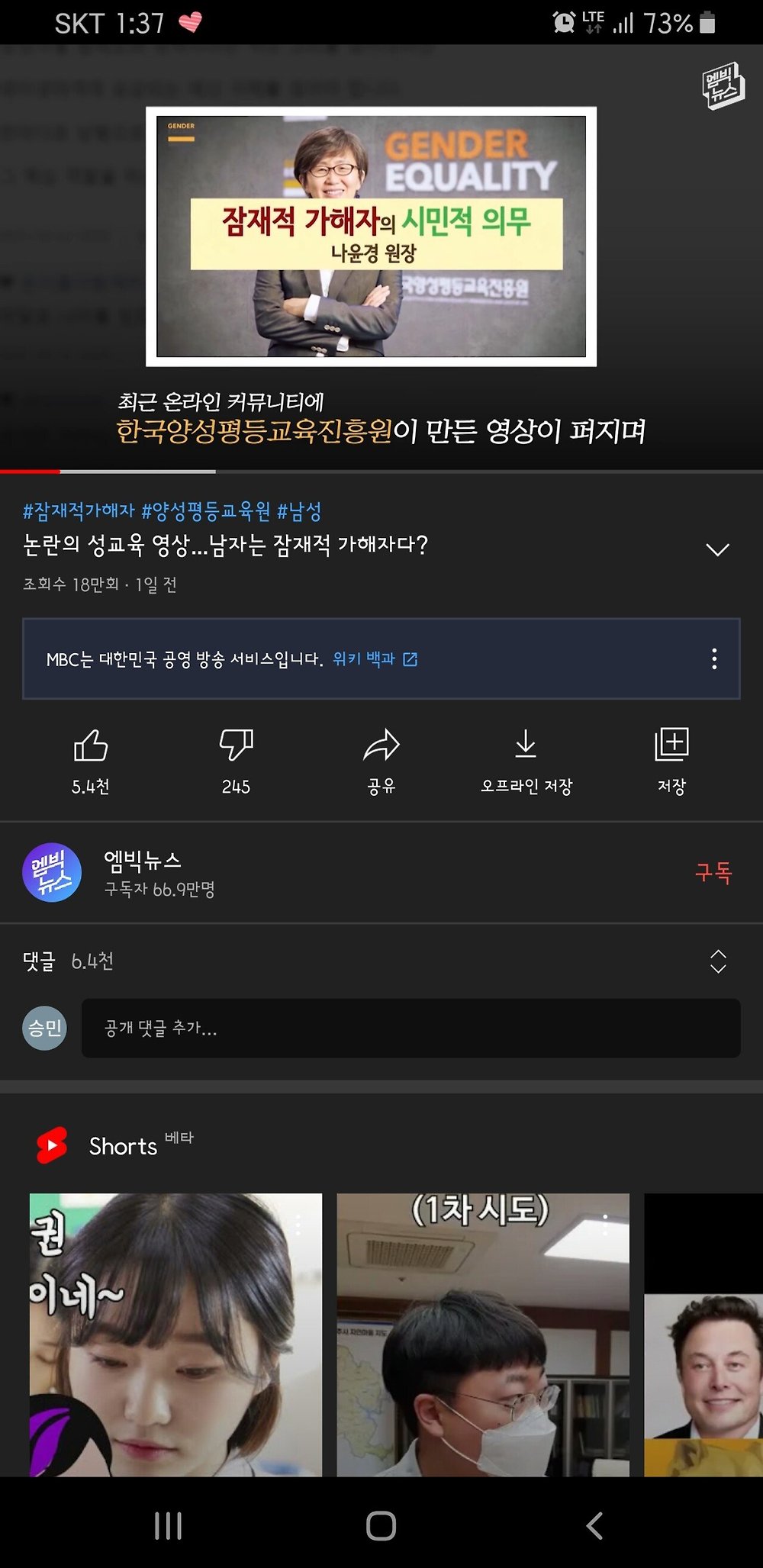Open hashtag #남성
The image size is (763, 1568).
point(299,511)
